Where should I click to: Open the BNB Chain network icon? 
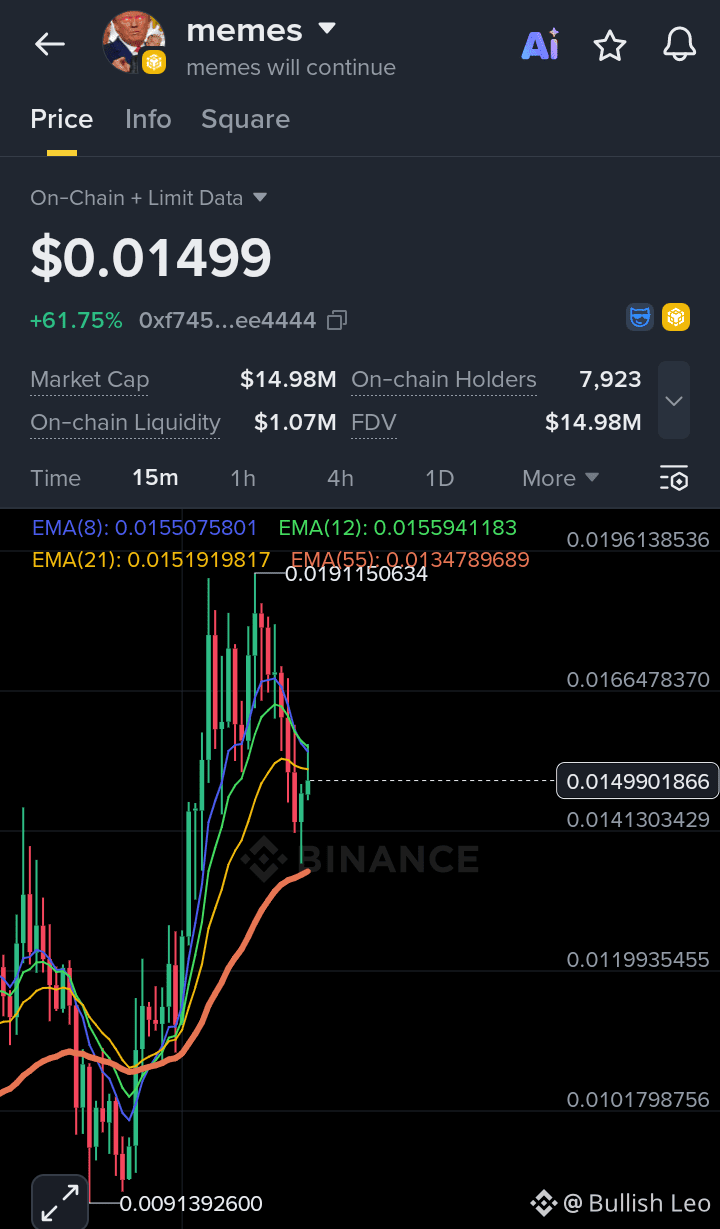tap(677, 316)
